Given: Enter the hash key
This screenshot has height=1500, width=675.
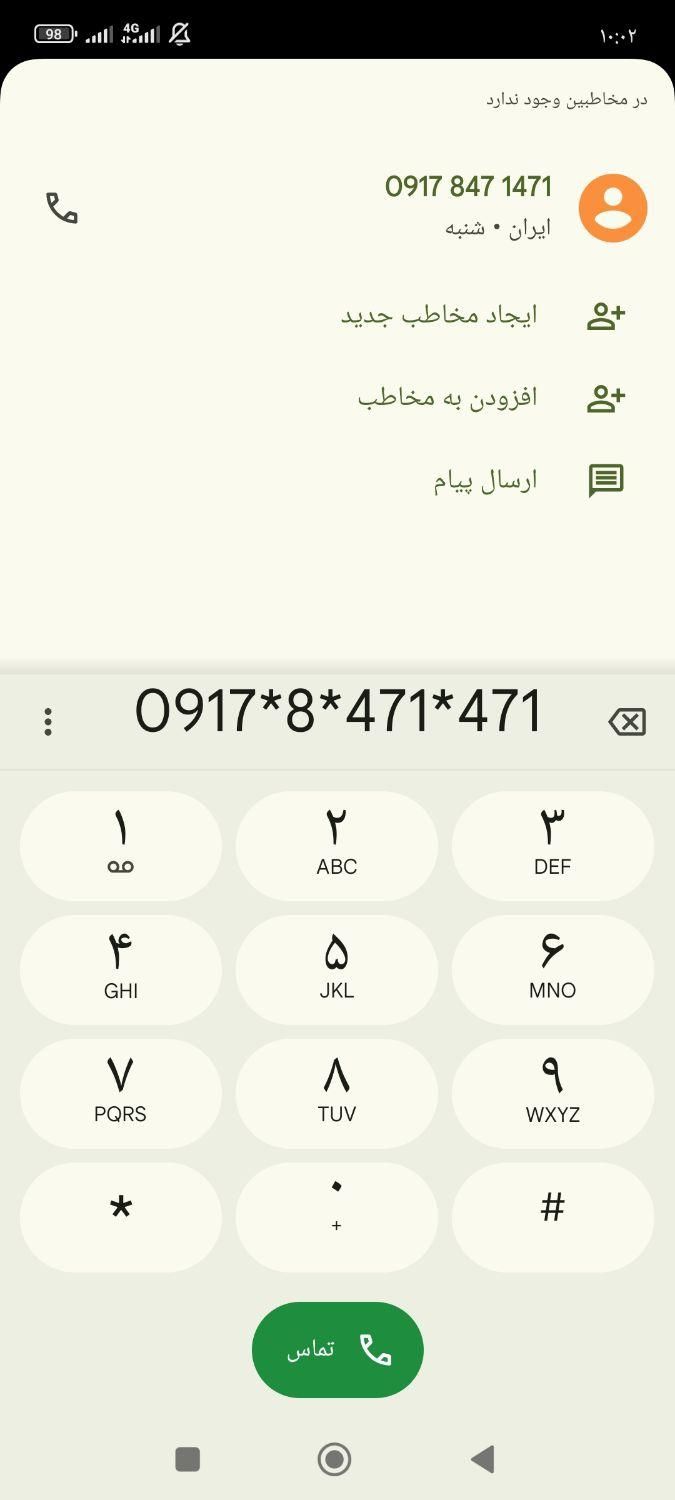Looking at the screenshot, I should (552, 1216).
